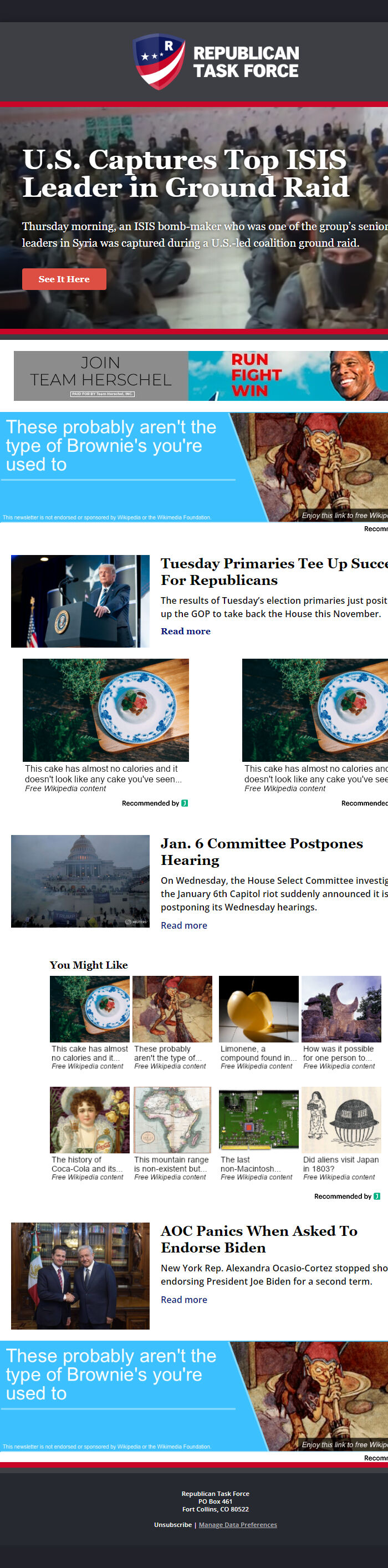Open the Limonene compound article tile
The image size is (388, 1568).
[x=258, y=1021]
